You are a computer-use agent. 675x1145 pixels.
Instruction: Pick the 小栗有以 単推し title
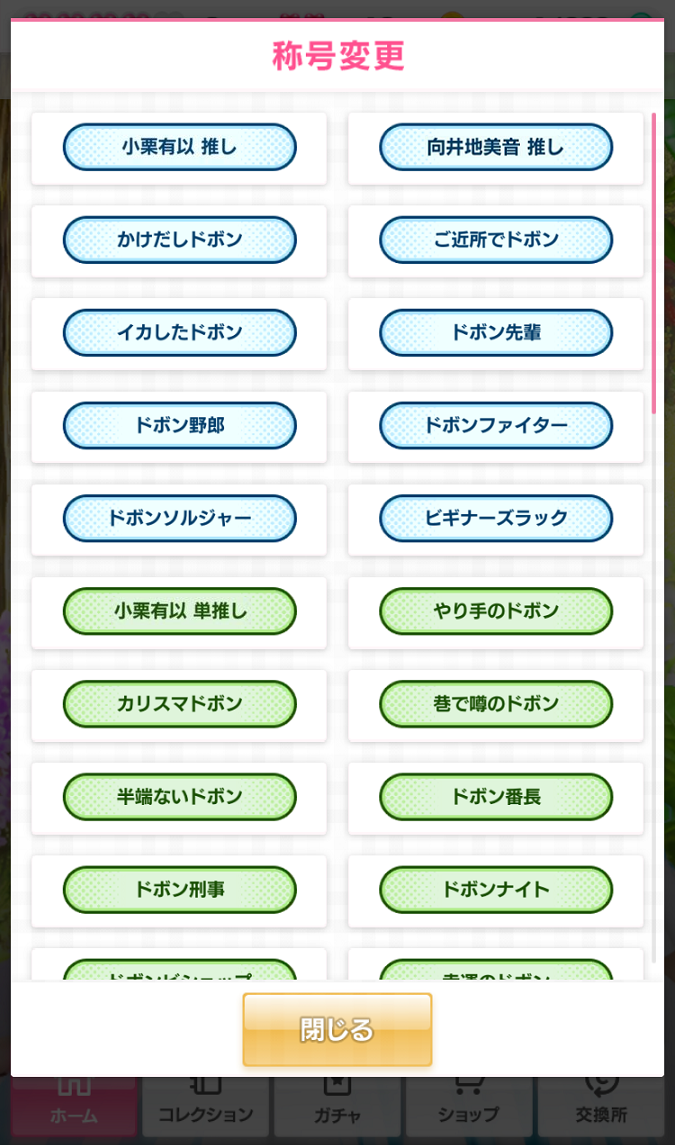coord(180,611)
